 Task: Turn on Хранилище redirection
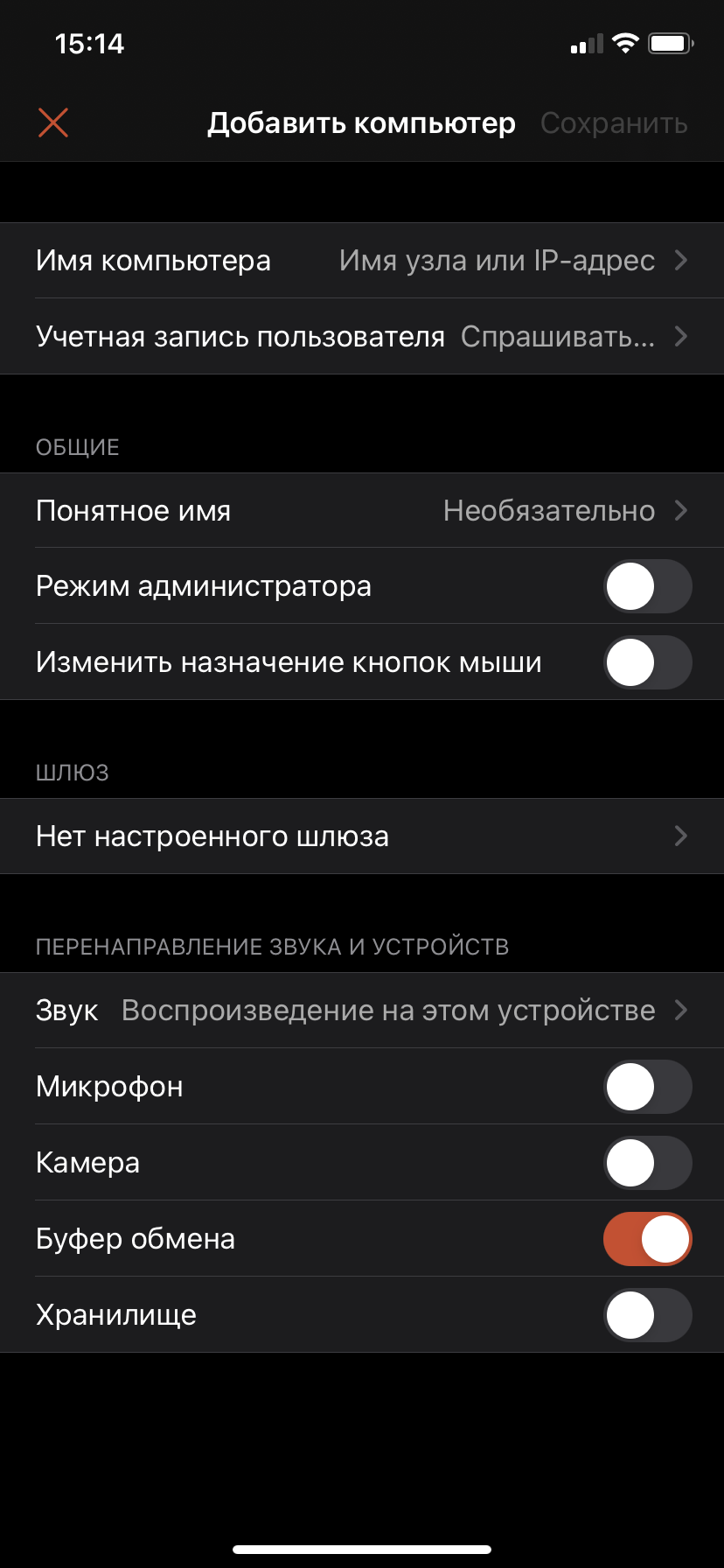[x=647, y=1315]
